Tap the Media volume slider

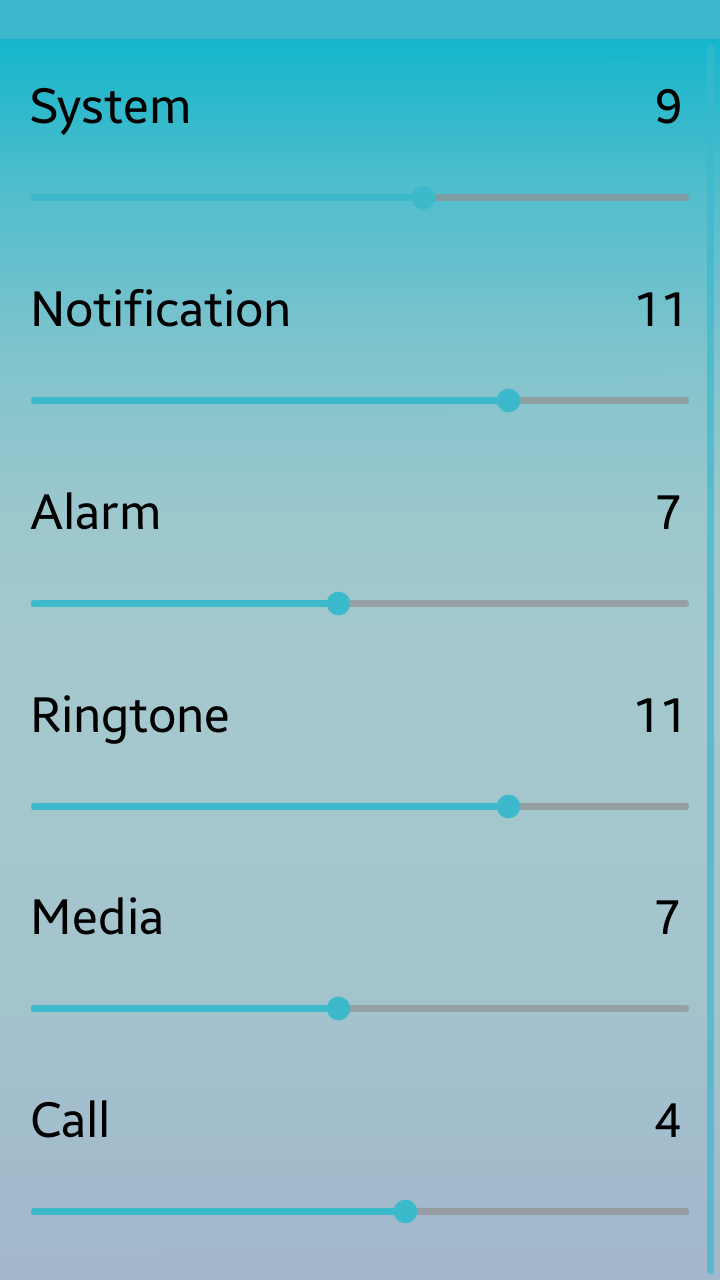(360, 1009)
